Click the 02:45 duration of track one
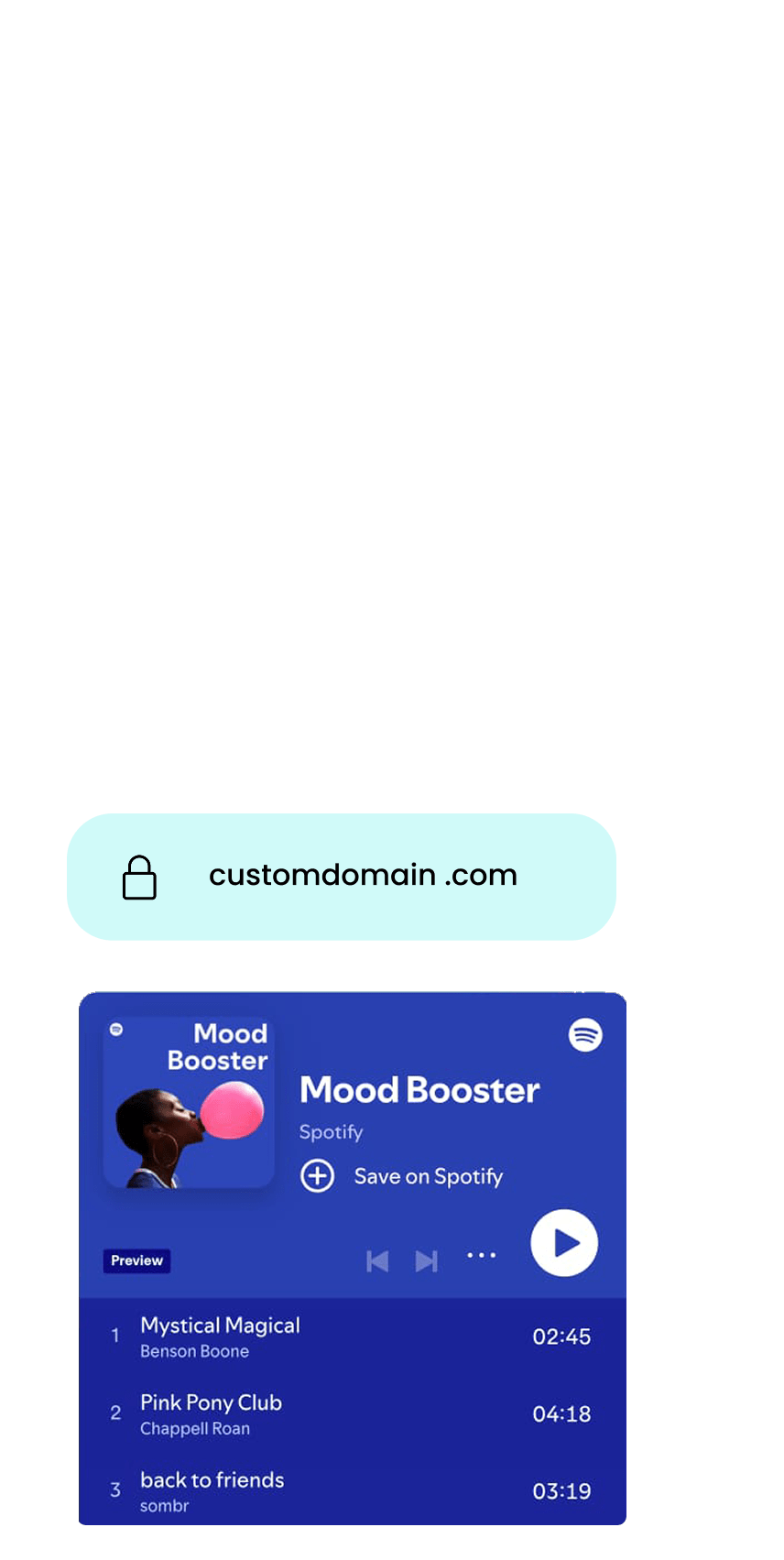The image size is (784, 1560). pos(560,1336)
